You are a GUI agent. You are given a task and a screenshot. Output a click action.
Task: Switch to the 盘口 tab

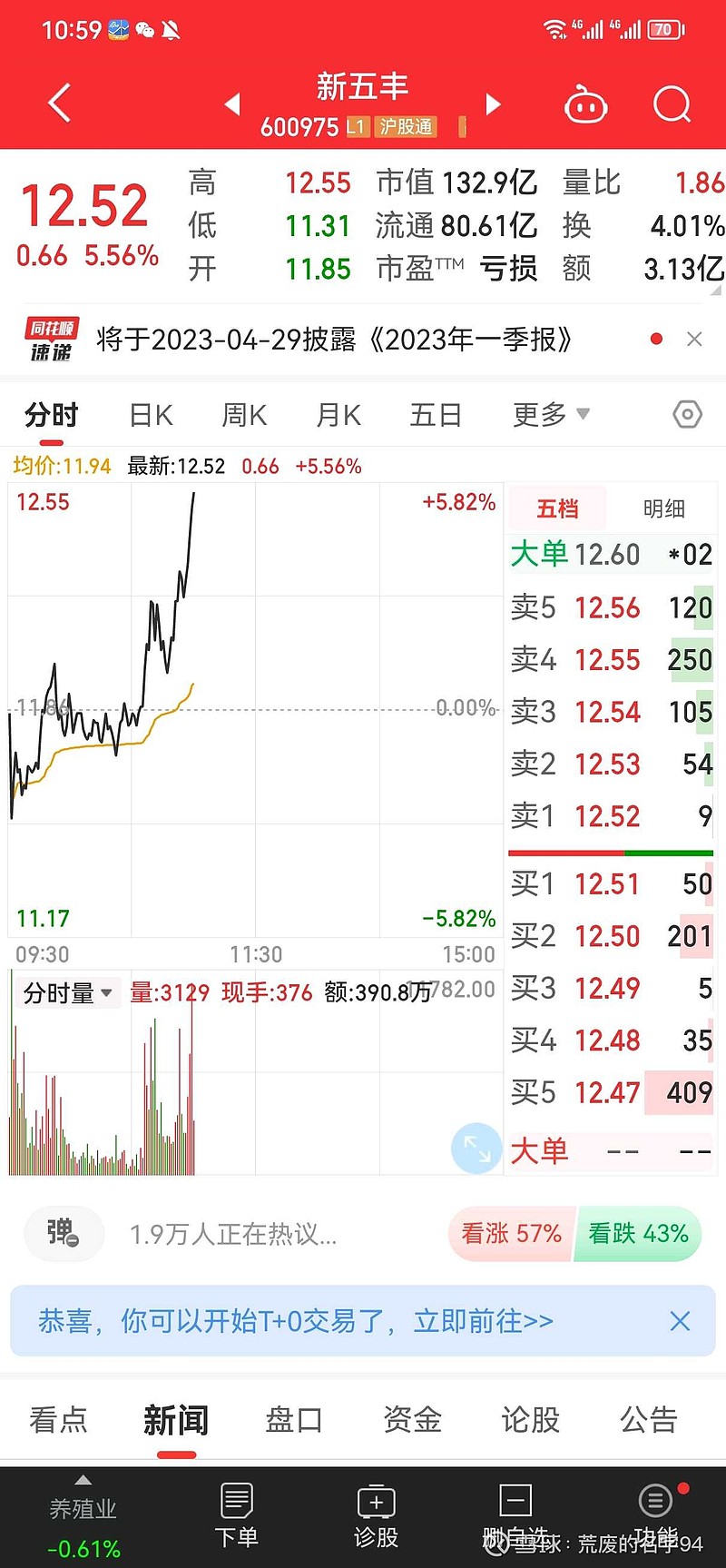point(294,1419)
